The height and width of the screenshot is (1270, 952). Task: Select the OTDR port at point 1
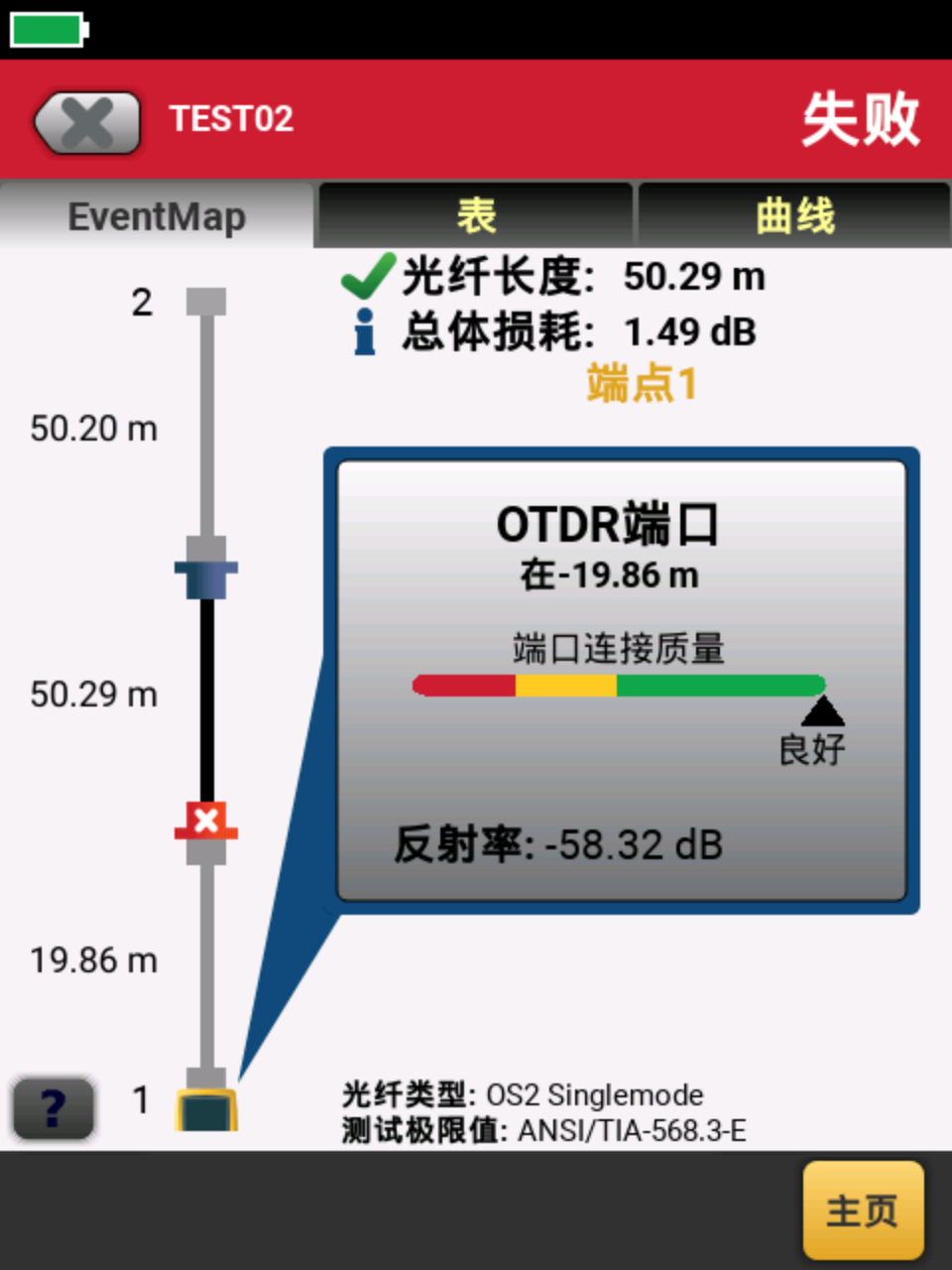click(x=206, y=1107)
